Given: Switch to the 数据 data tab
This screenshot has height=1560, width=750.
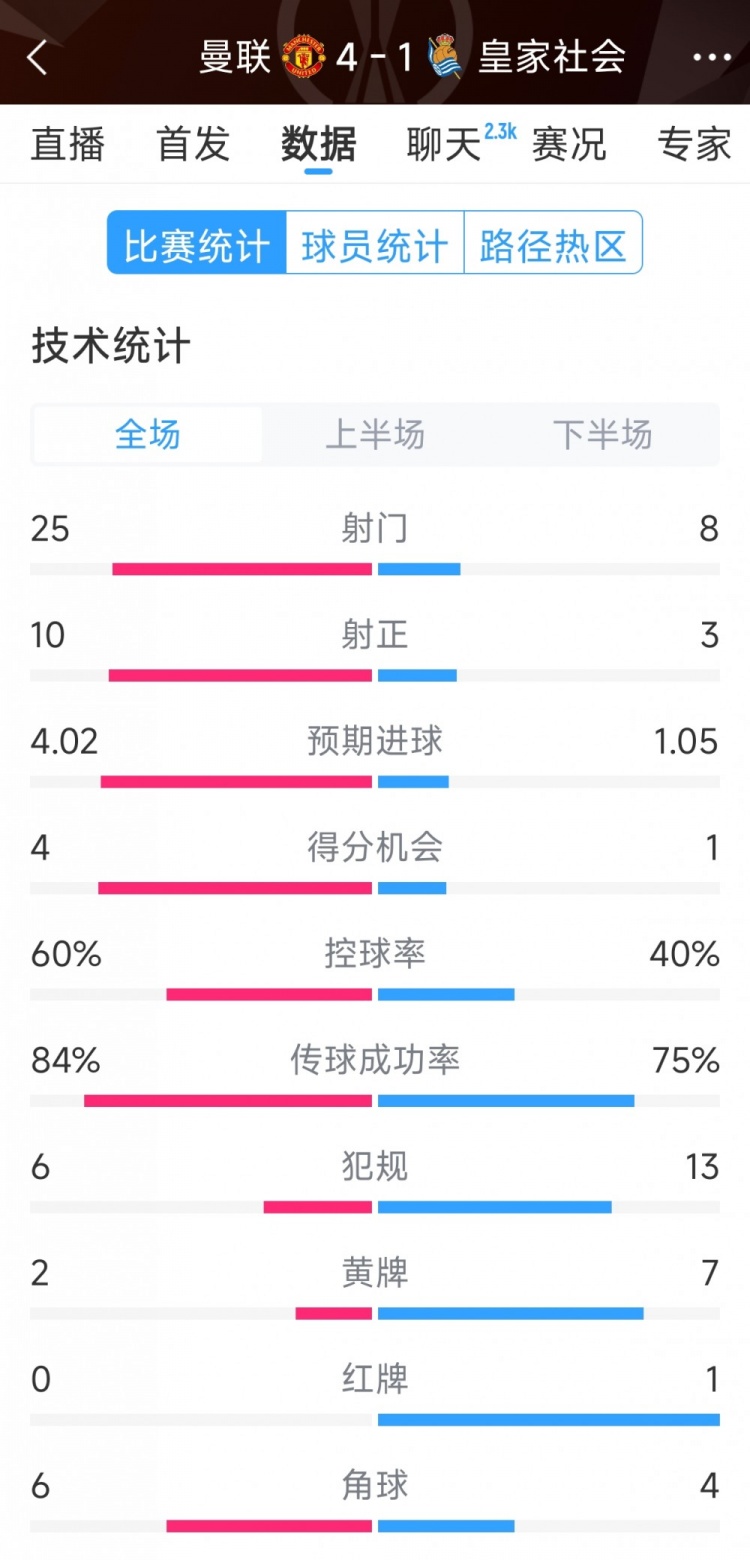Looking at the screenshot, I should coord(316,146).
